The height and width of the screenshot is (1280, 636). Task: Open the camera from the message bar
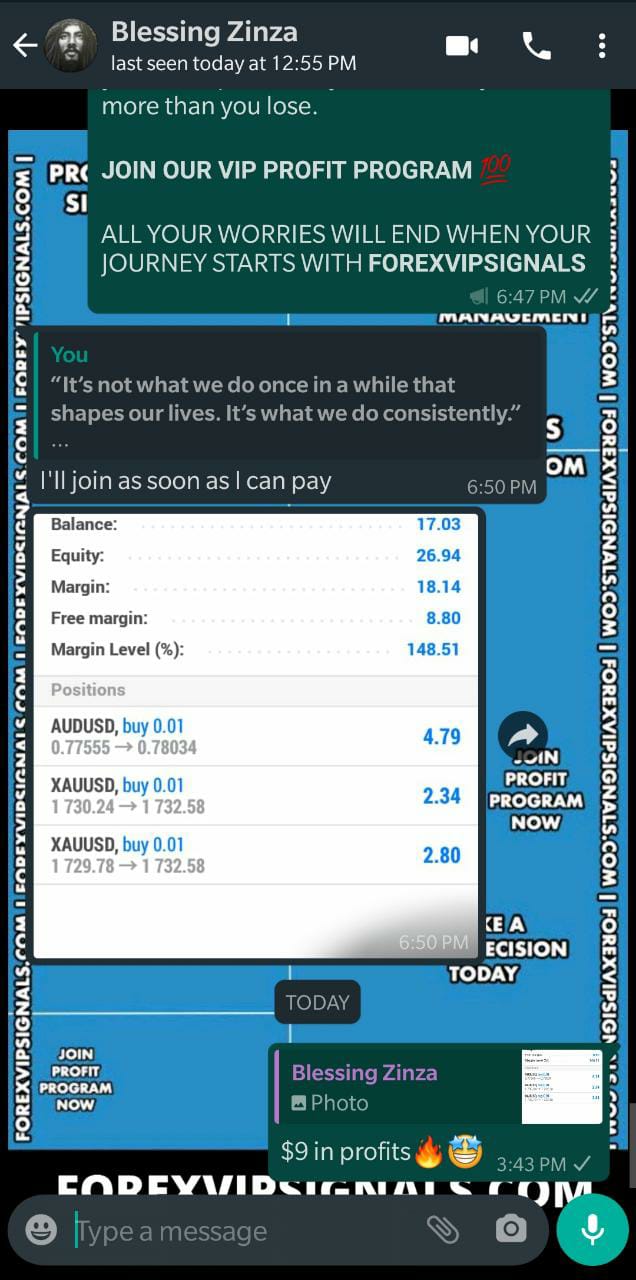click(x=511, y=1230)
